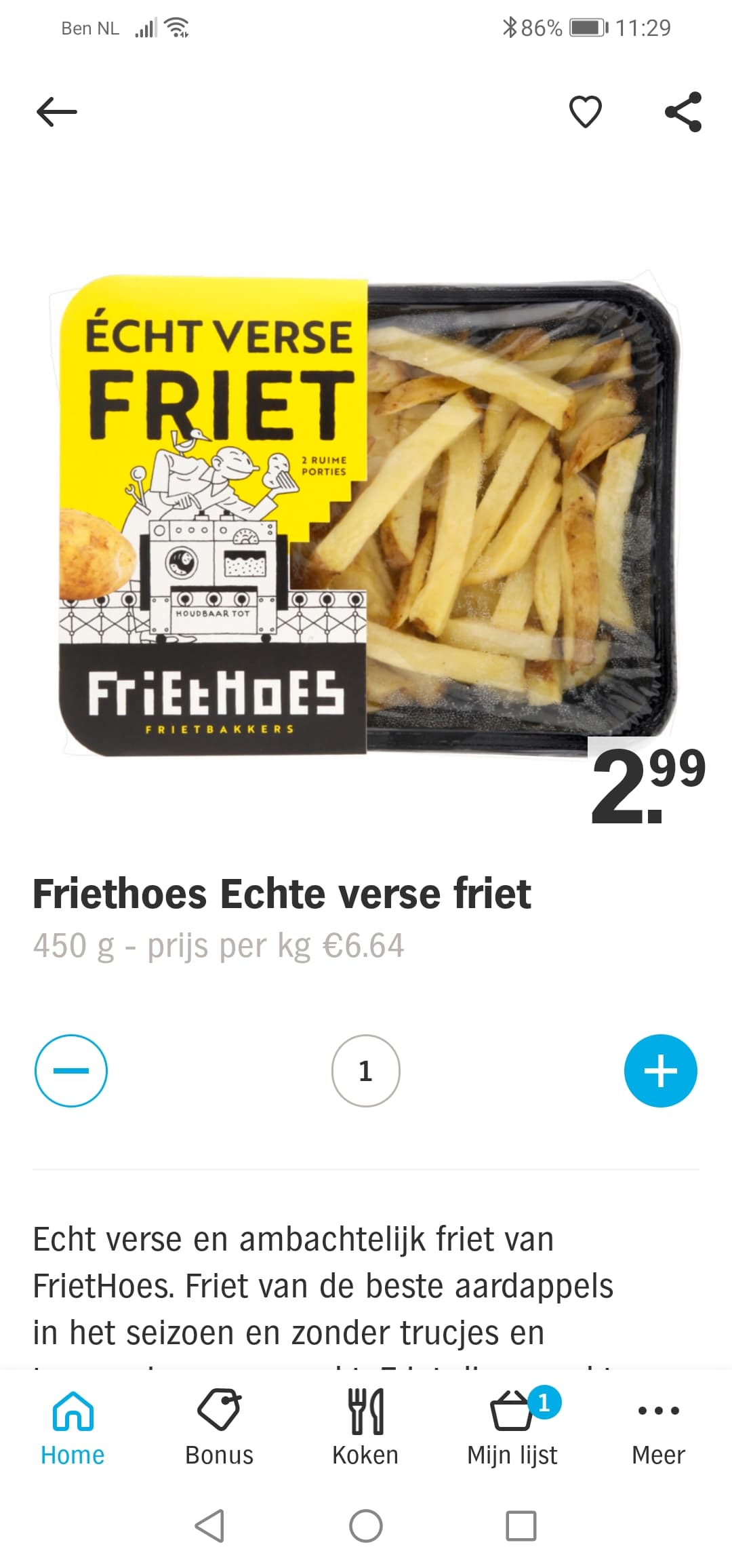Tap the system home button

point(366,1527)
